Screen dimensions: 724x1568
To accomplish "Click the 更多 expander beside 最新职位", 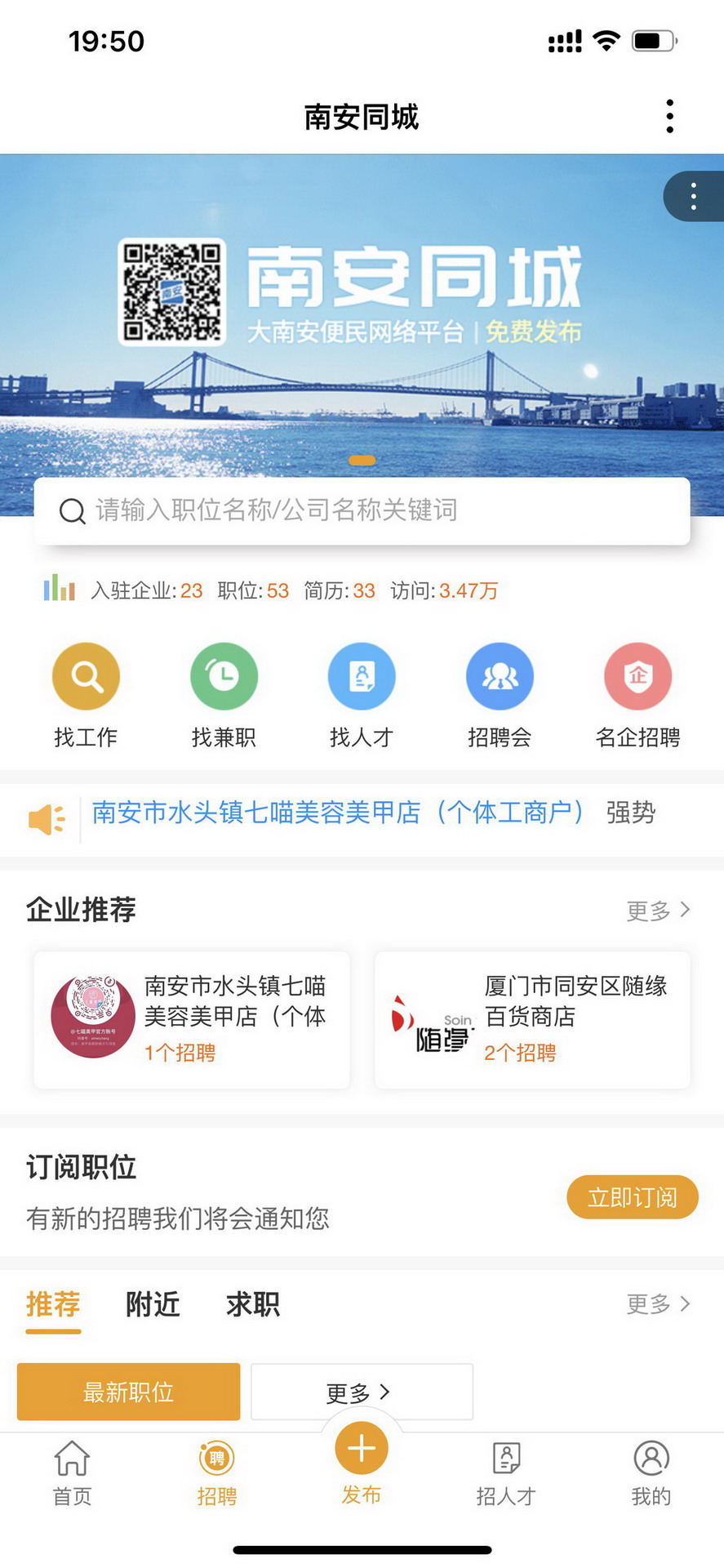I will pos(361,1392).
